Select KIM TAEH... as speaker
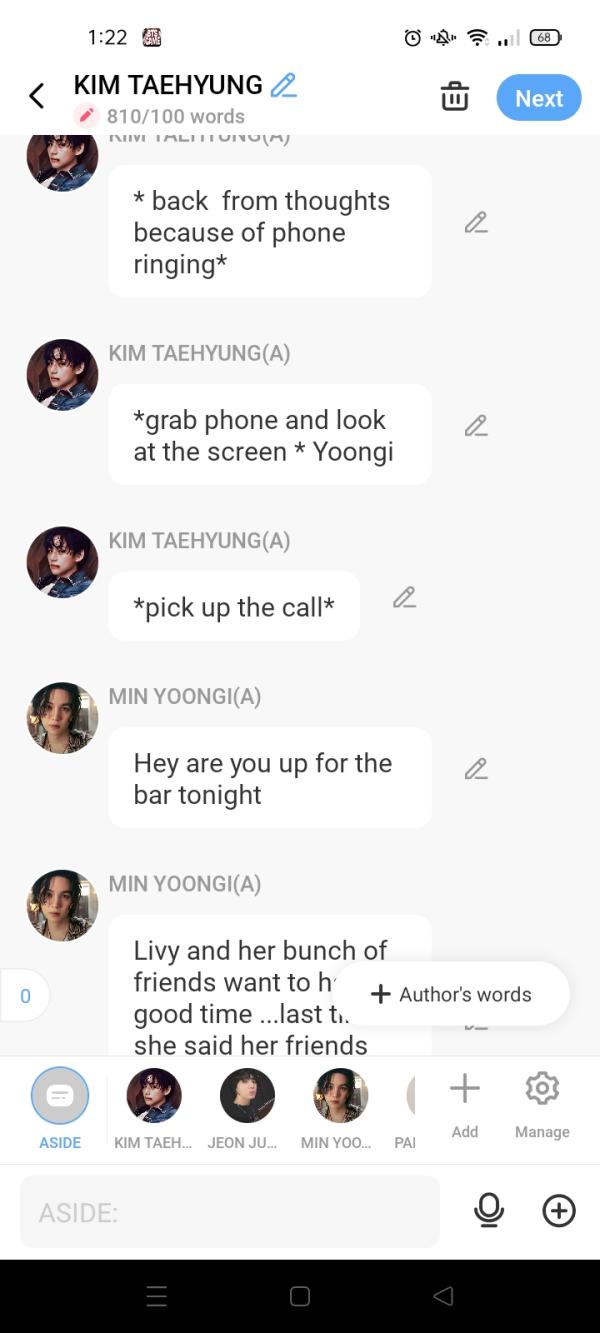Viewport: 600px width, 1333px height. 153,1097
